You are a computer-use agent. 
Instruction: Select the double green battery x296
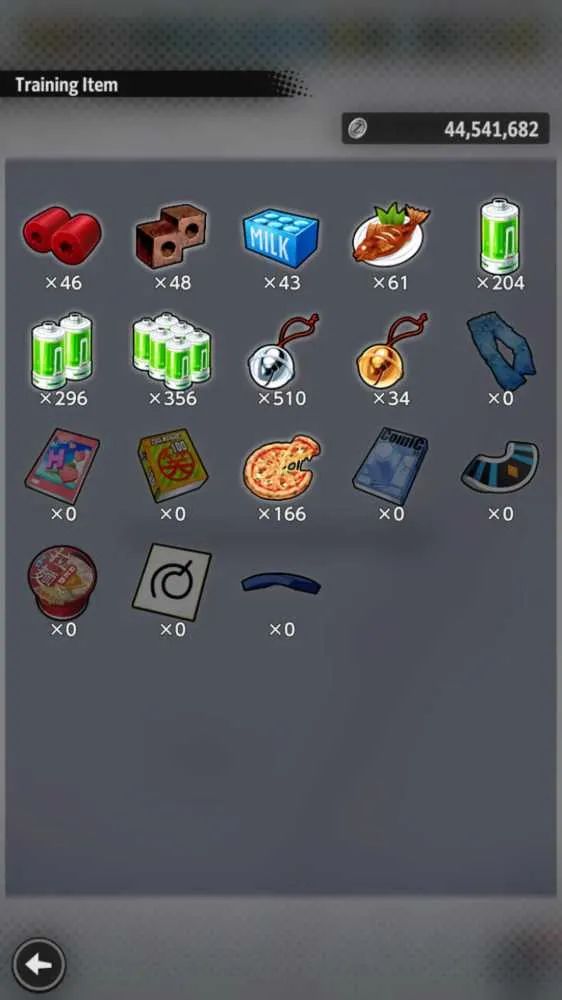62,351
